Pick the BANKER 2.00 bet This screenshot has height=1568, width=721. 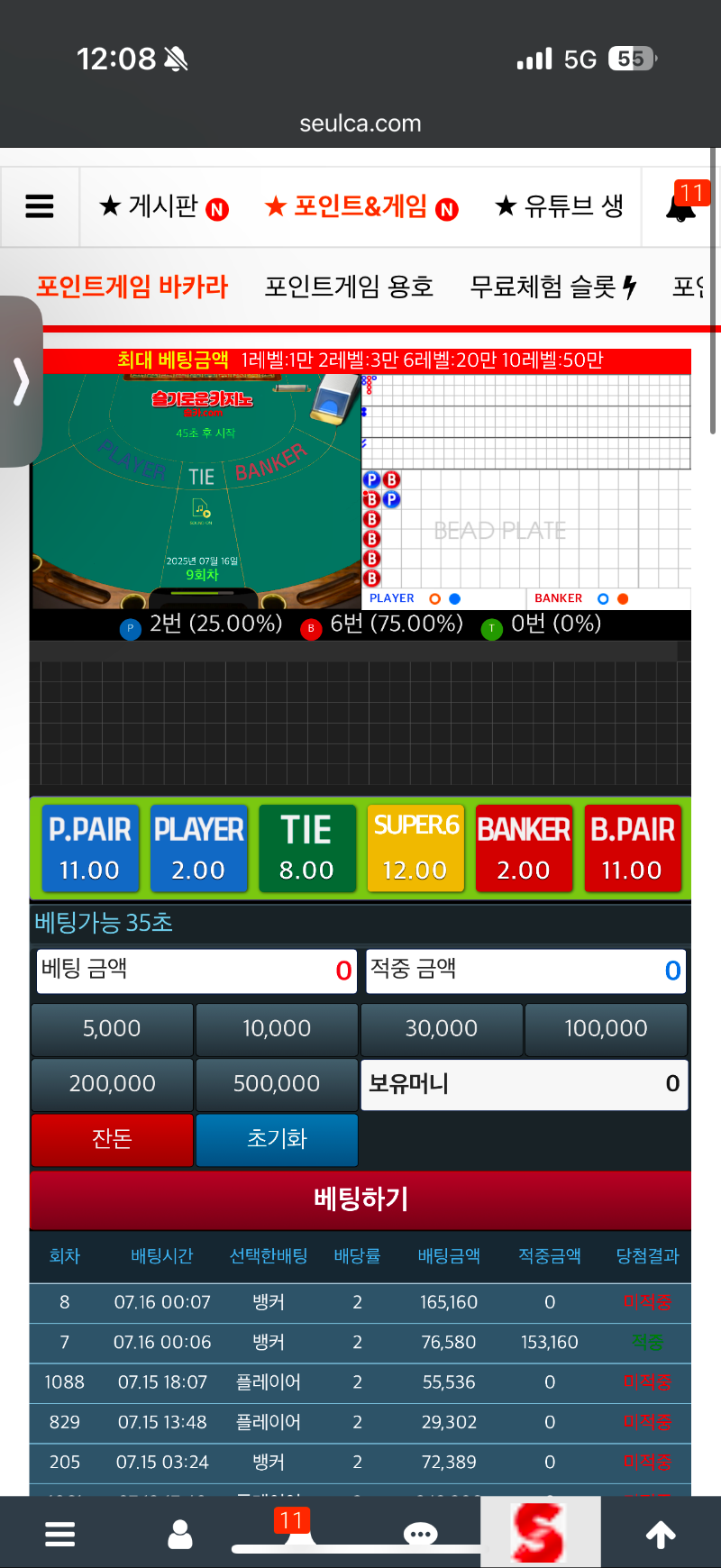pos(524,848)
